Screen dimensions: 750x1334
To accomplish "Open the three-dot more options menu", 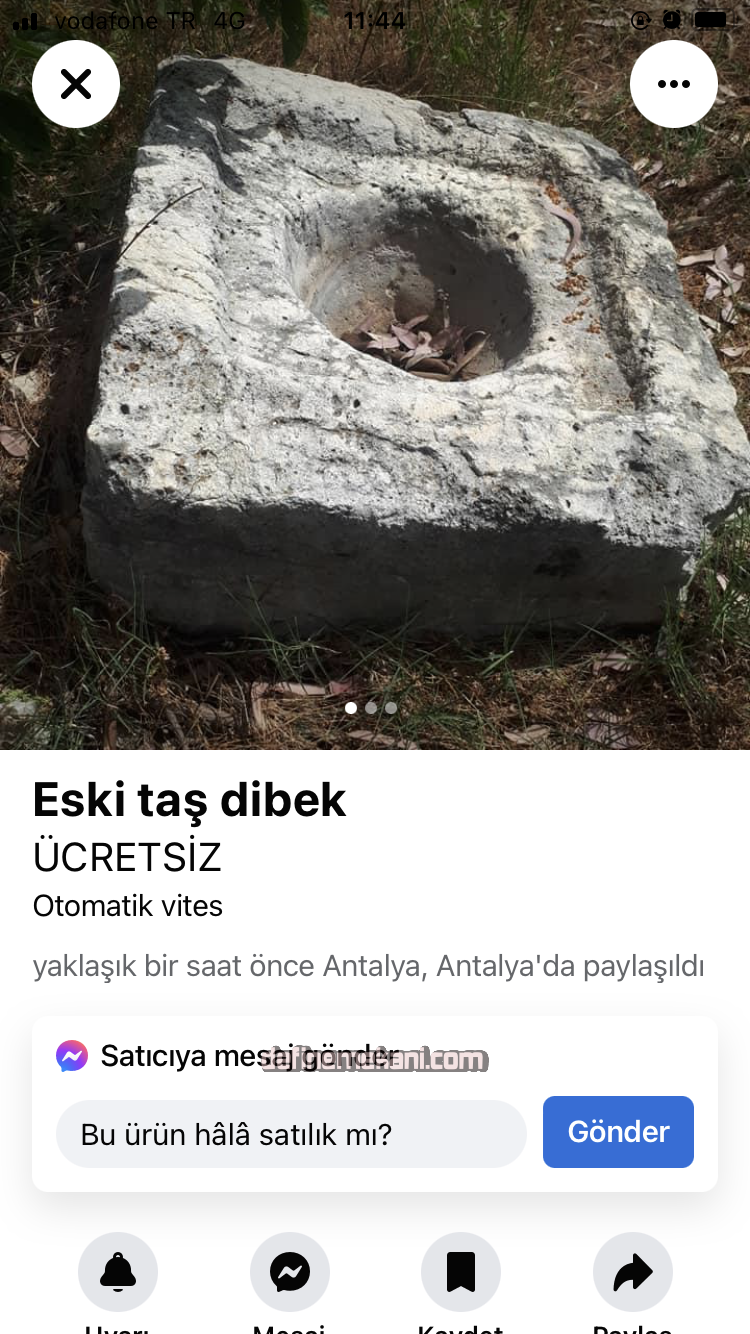I will coord(673,84).
